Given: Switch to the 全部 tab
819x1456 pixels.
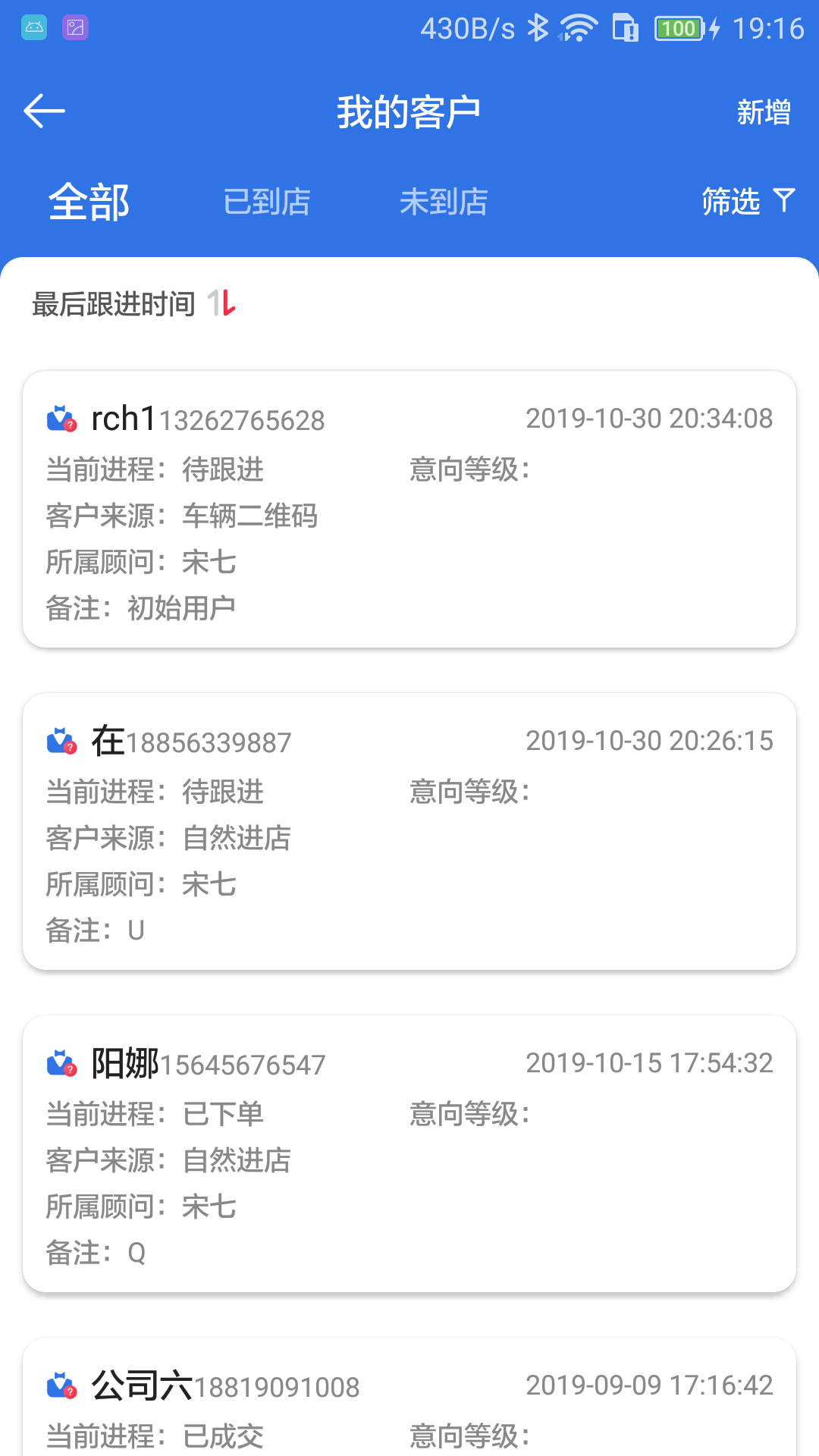Looking at the screenshot, I should [x=89, y=202].
